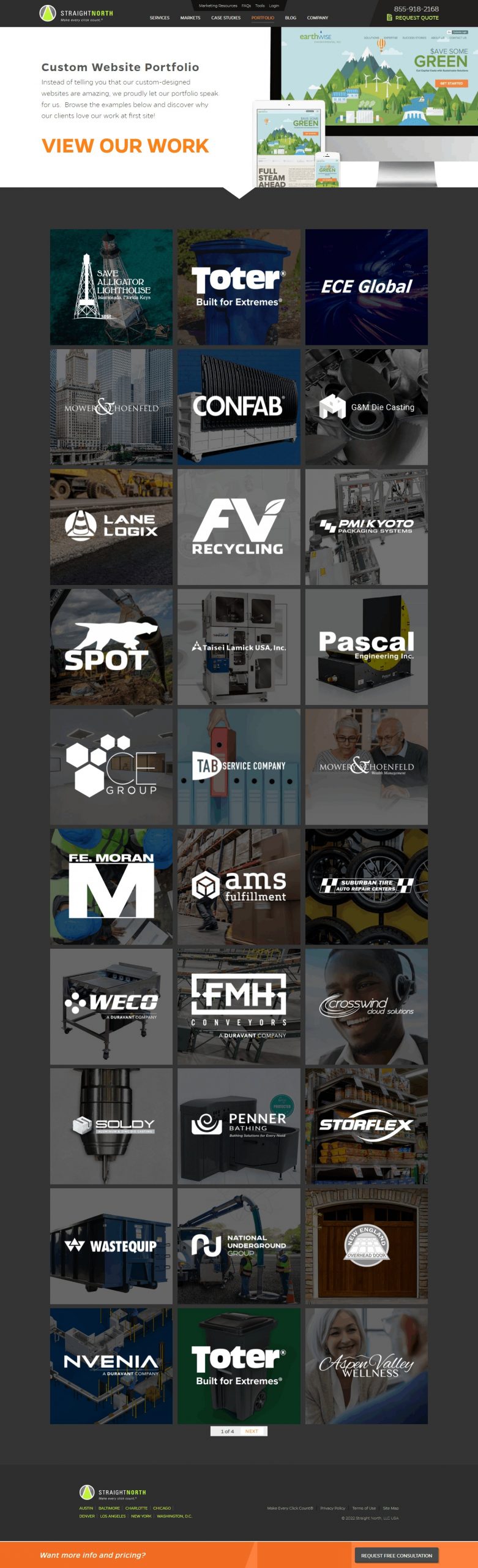View the ams fulfillment portfolio tile
Image resolution: width=478 pixels, height=1568 pixels.
(x=239, y=886)
